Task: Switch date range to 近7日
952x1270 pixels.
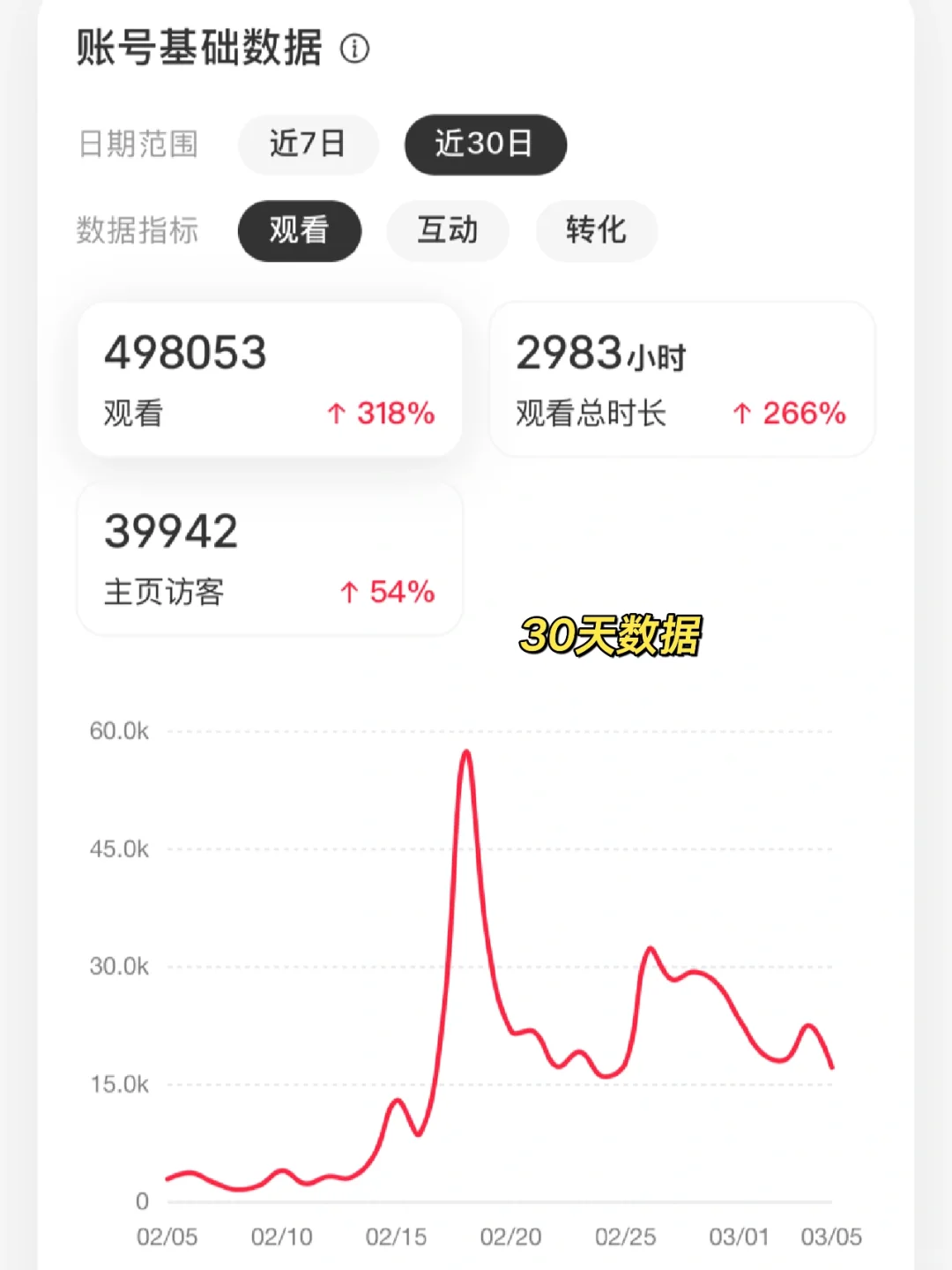Action: 308,144
